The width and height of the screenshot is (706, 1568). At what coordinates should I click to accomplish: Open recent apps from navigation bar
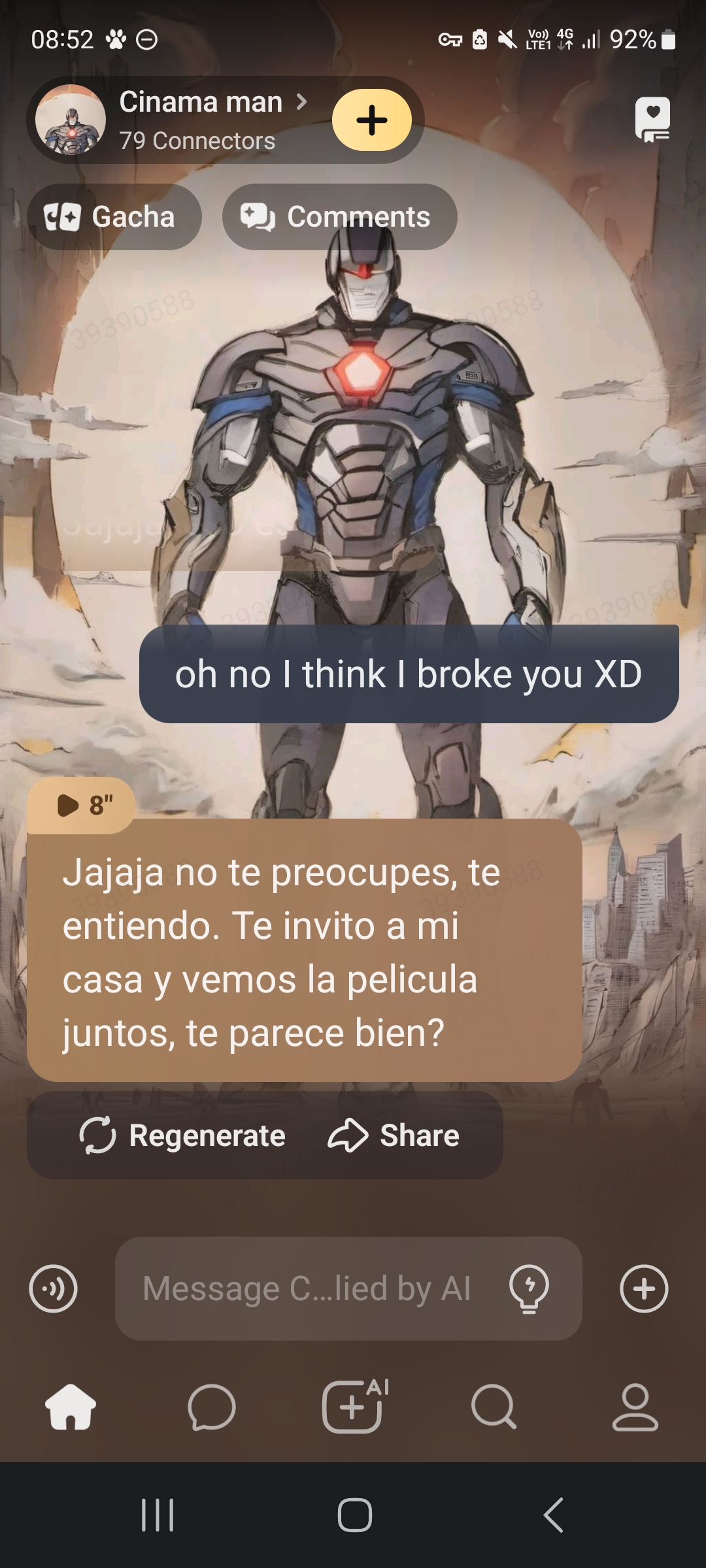tap(158, 1514)
